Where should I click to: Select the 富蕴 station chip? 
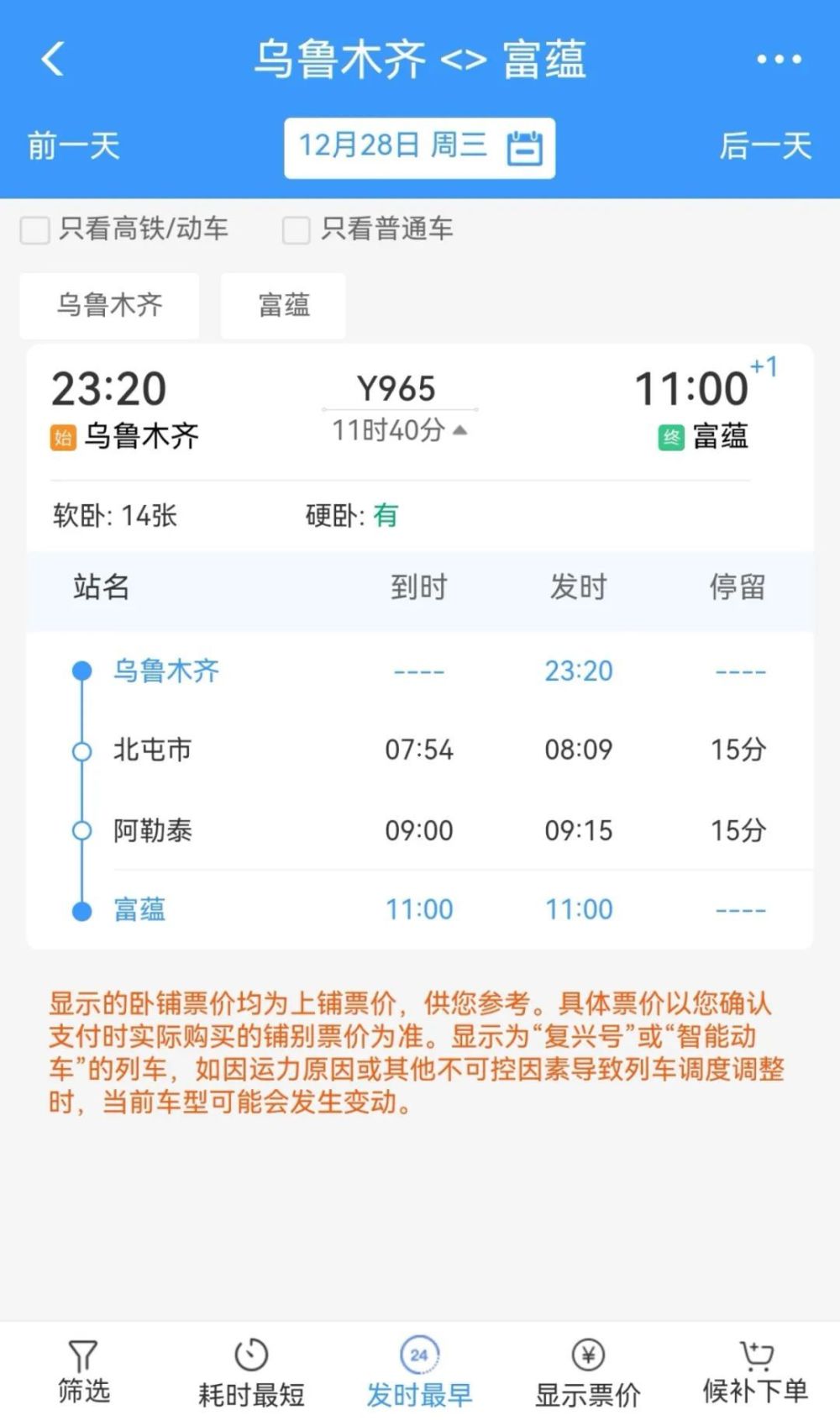coord(283,305)
